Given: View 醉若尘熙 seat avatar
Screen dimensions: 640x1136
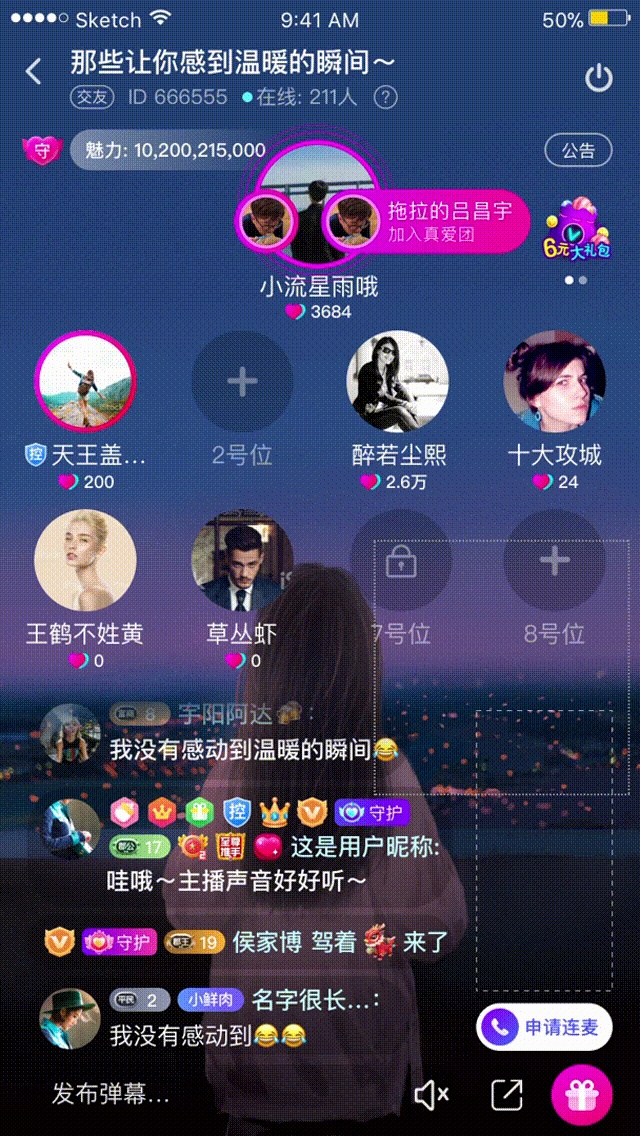Looking at the screenshot, I should [397, 381].
